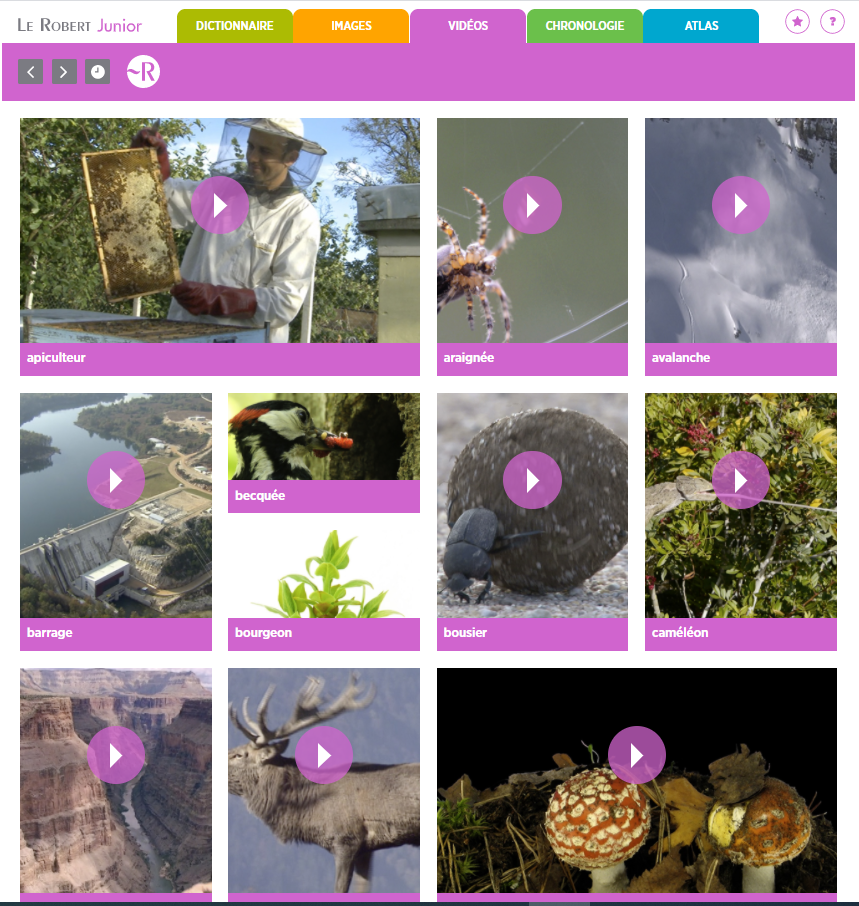Image resolution: width=859 pixels, height=906 pixels.
Task: Play the mushroom video
Action: click(636, 755)
